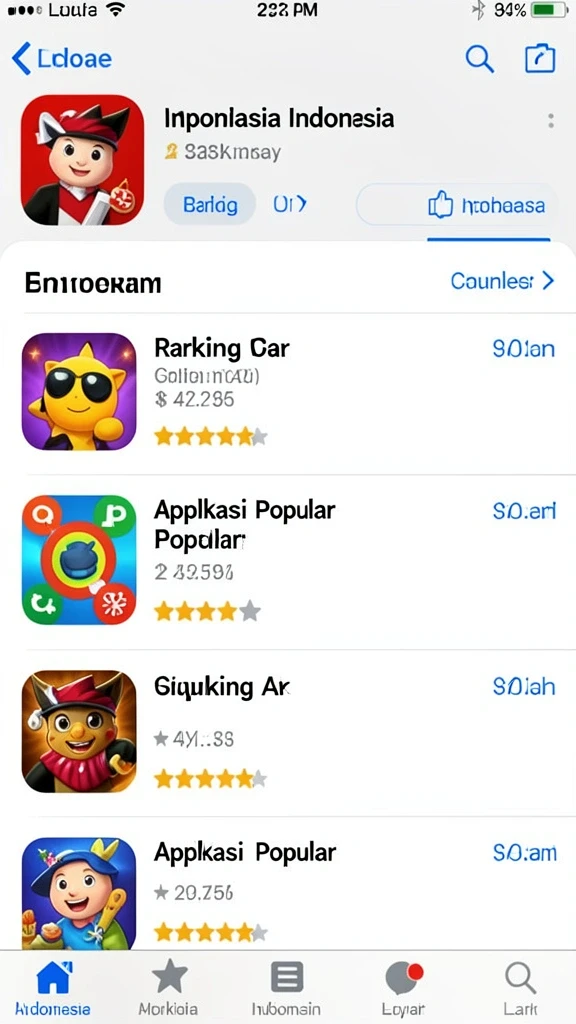
Task: Switch to the list tab in bottom bar
Action: pos(286,987)
